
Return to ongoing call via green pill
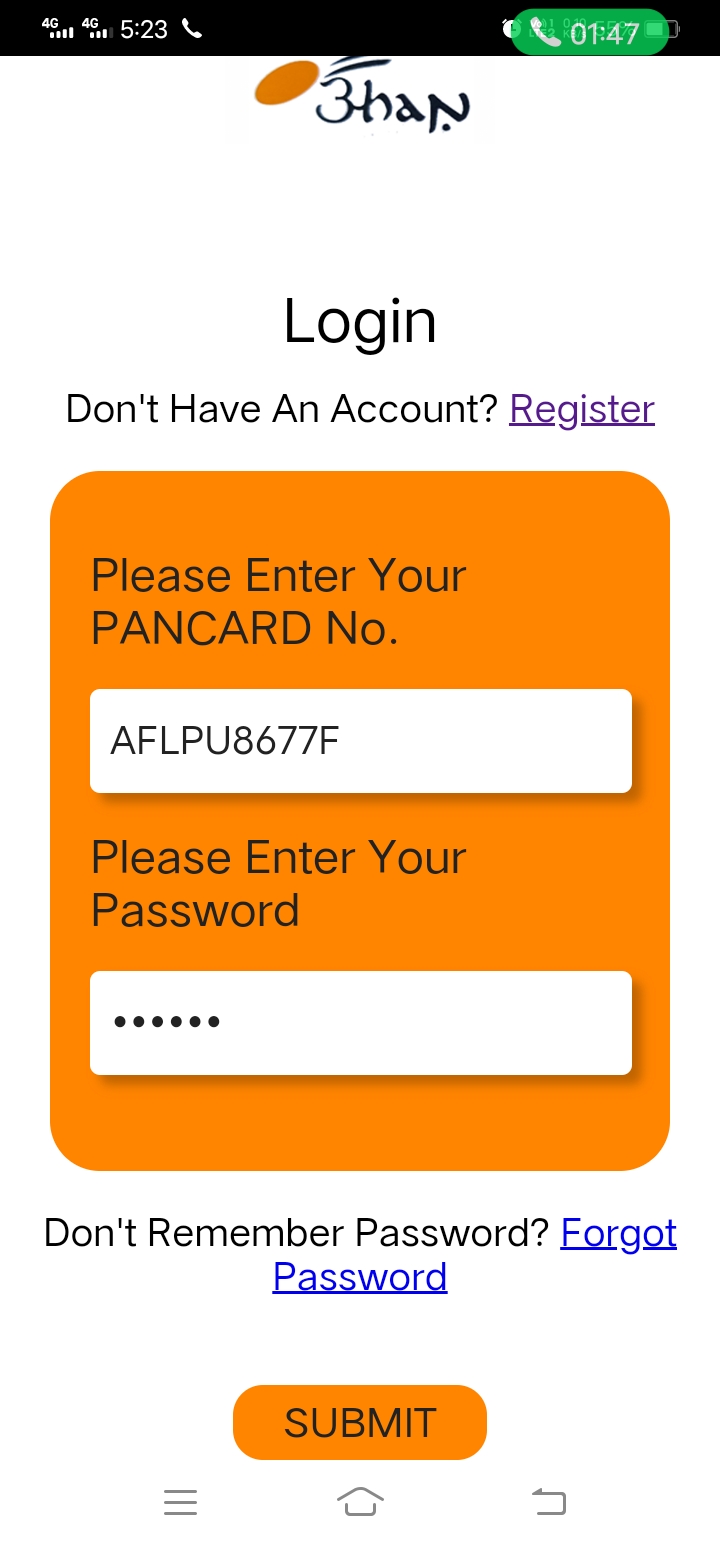(x=590, y=32)
